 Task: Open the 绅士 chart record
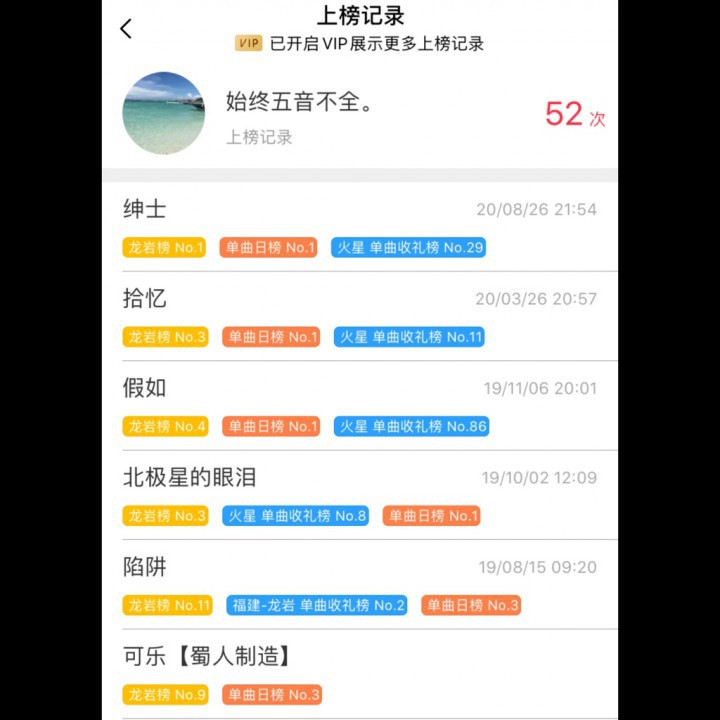145,210
